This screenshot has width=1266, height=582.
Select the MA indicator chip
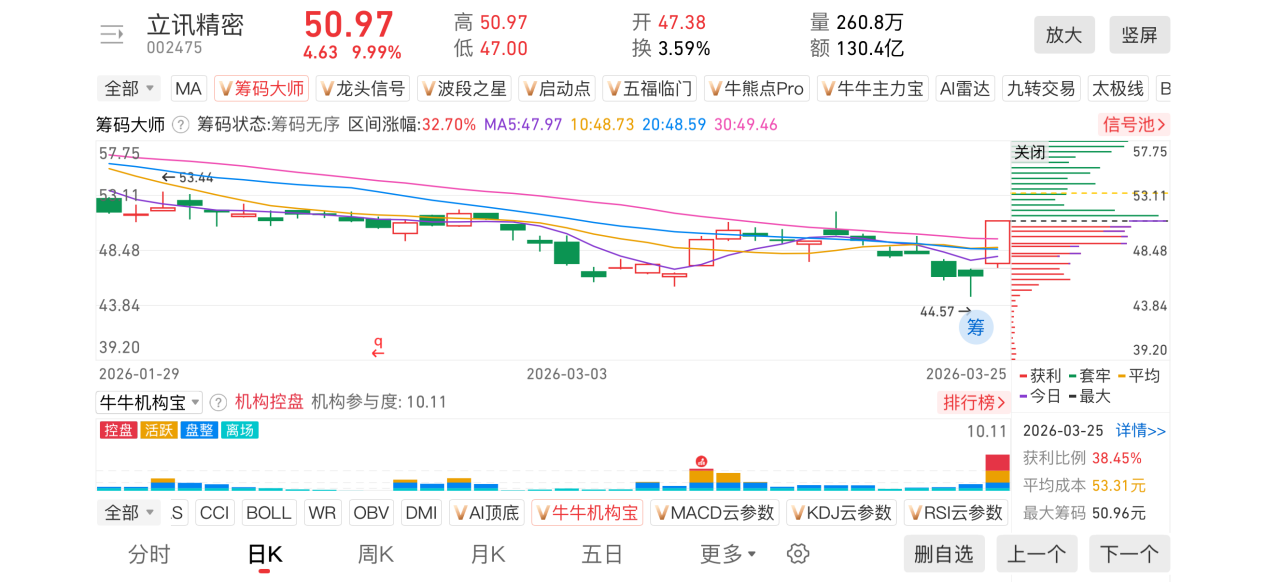coord(188,89)
